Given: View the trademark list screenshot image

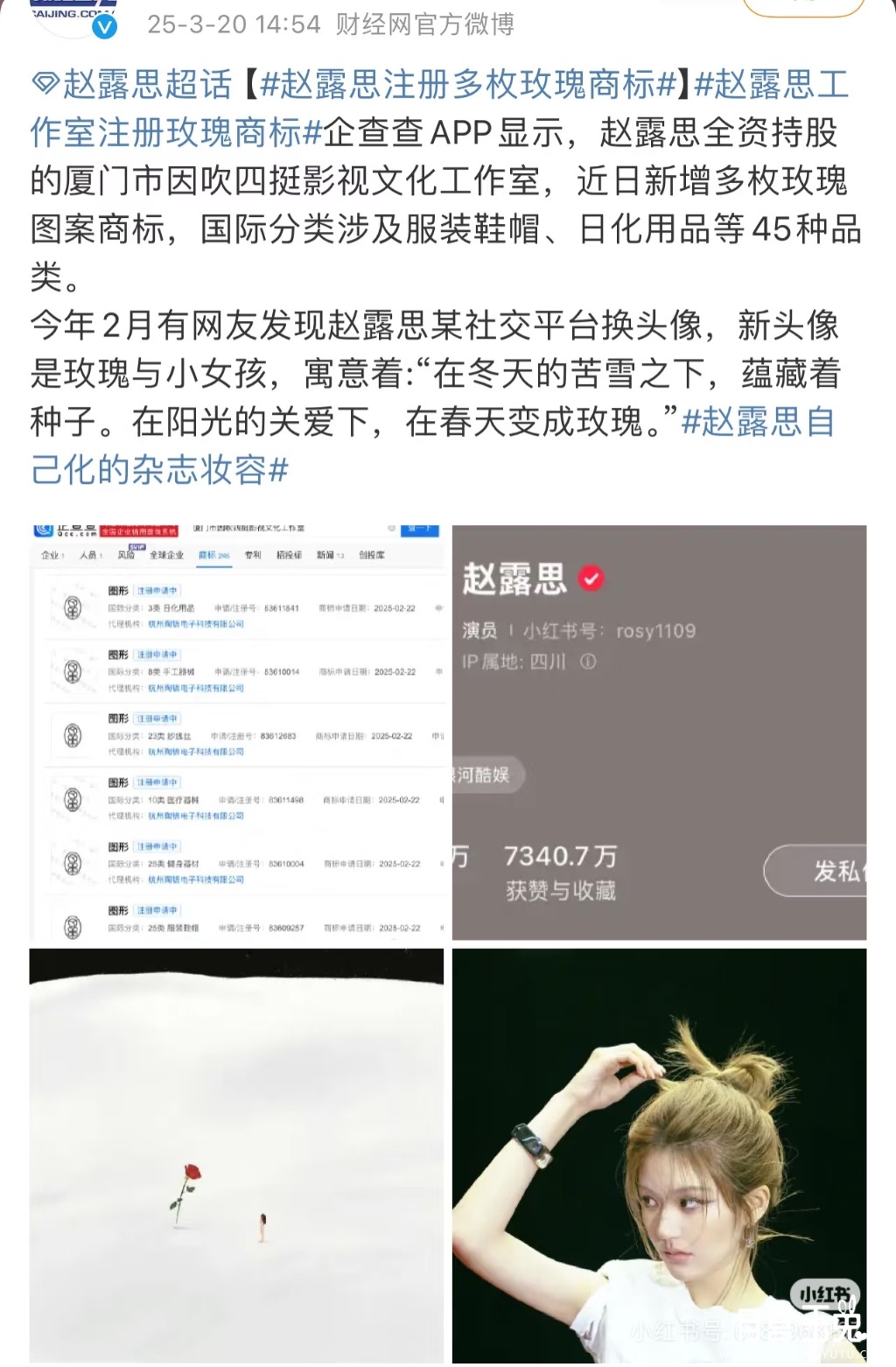Looking at the screenshot, I should tap(236, 732).
